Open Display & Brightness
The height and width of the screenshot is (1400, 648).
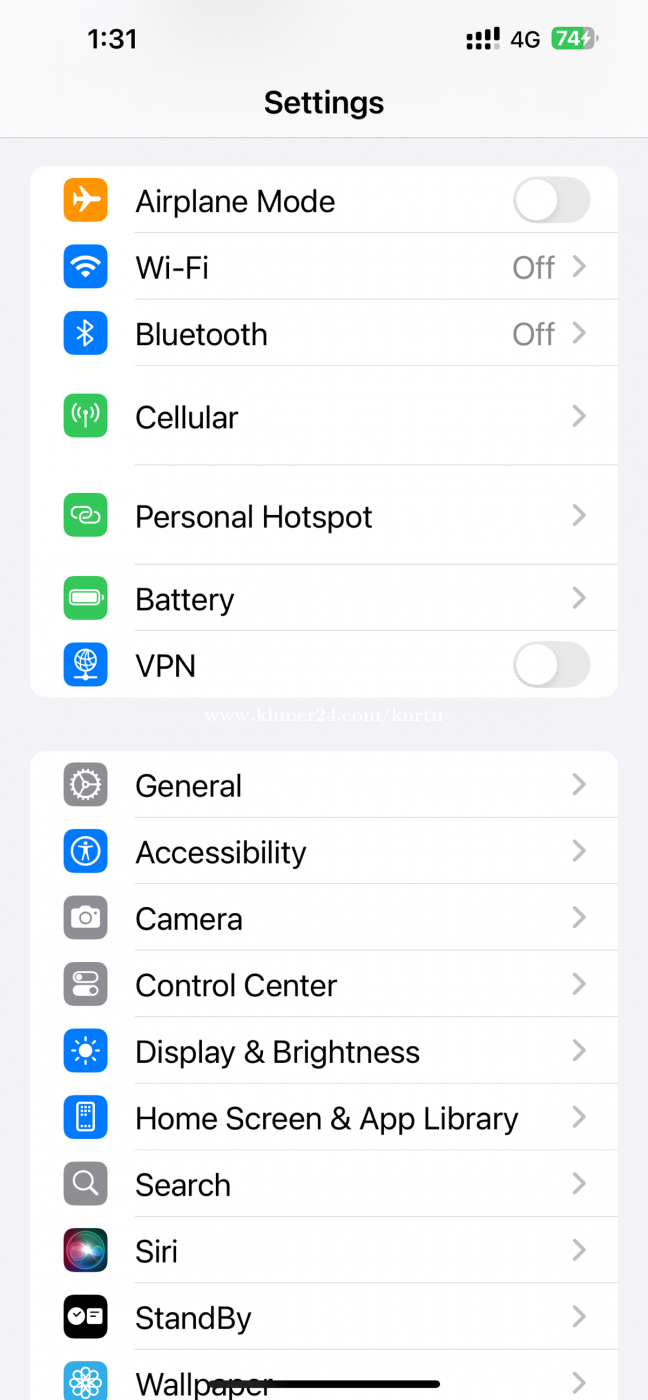324,1051
